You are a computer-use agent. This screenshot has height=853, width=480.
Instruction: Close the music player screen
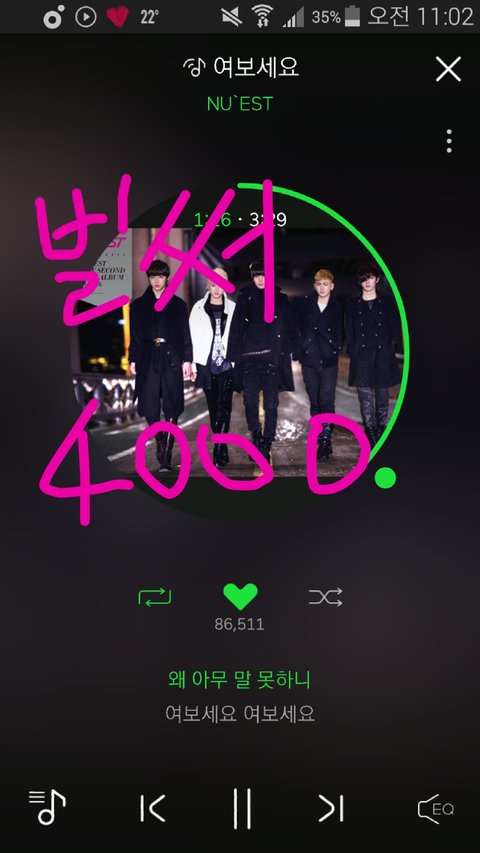click(x=448, y=70)
